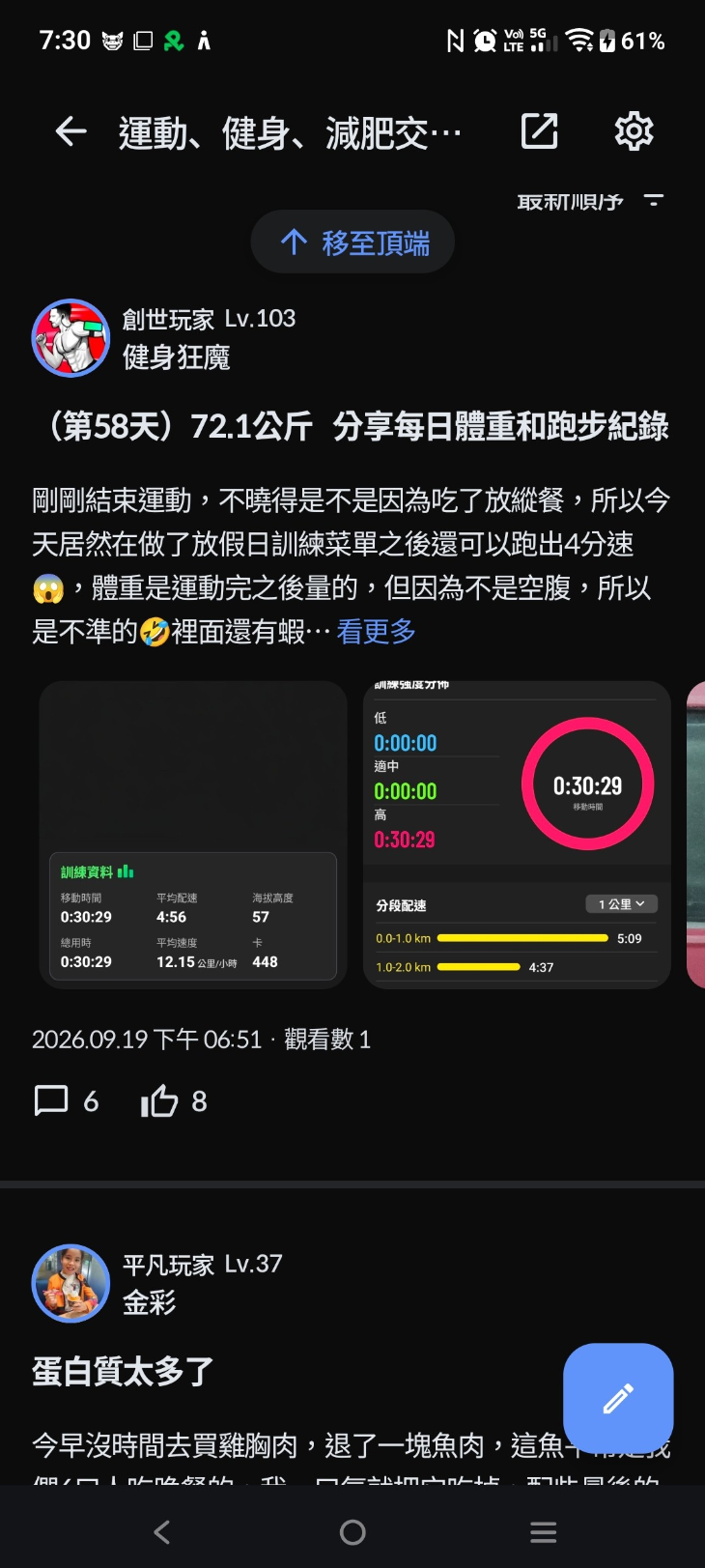The image size is (705, 1568).
Task: Tap the 移至頂端 button
Action: [x=352, y=242]
